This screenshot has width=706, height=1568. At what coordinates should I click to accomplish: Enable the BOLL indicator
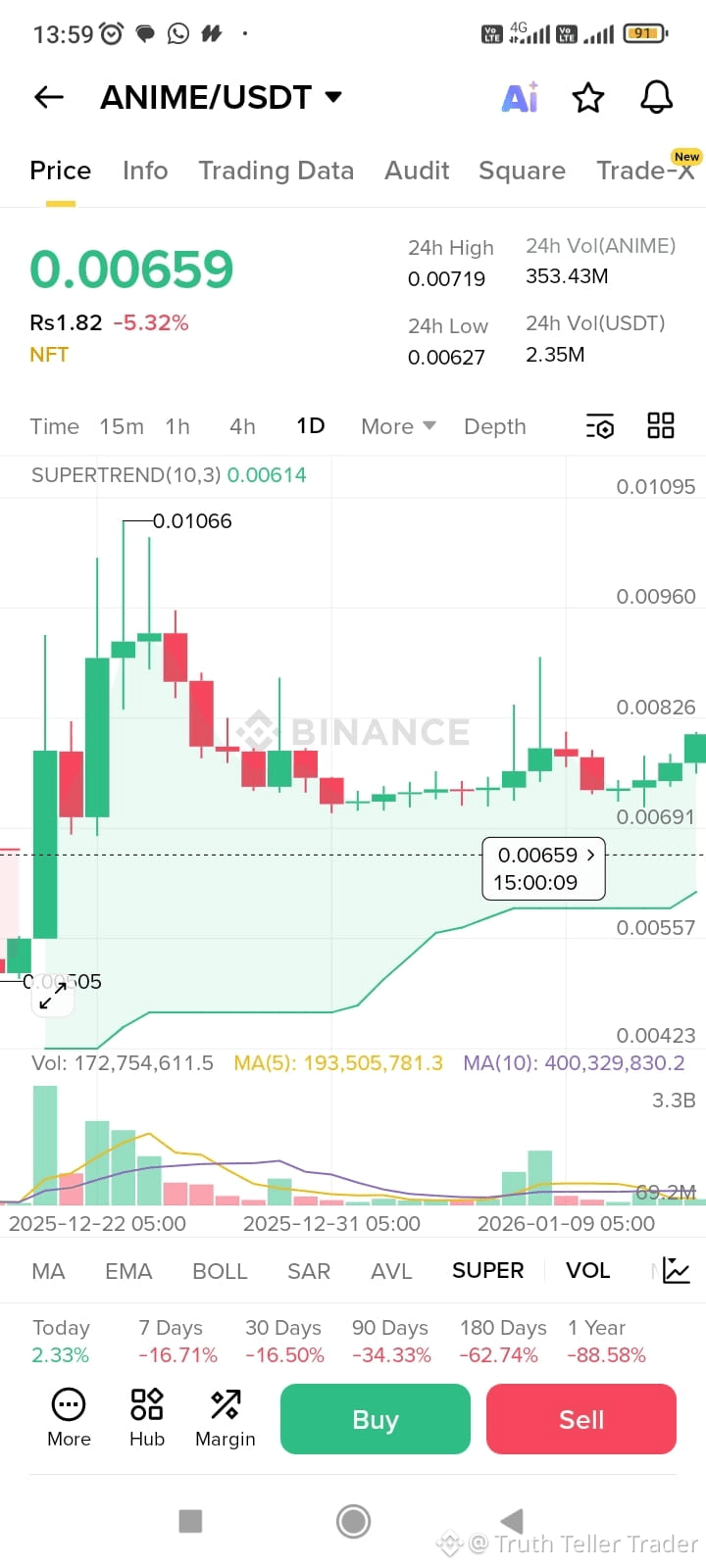(220, 1270)
